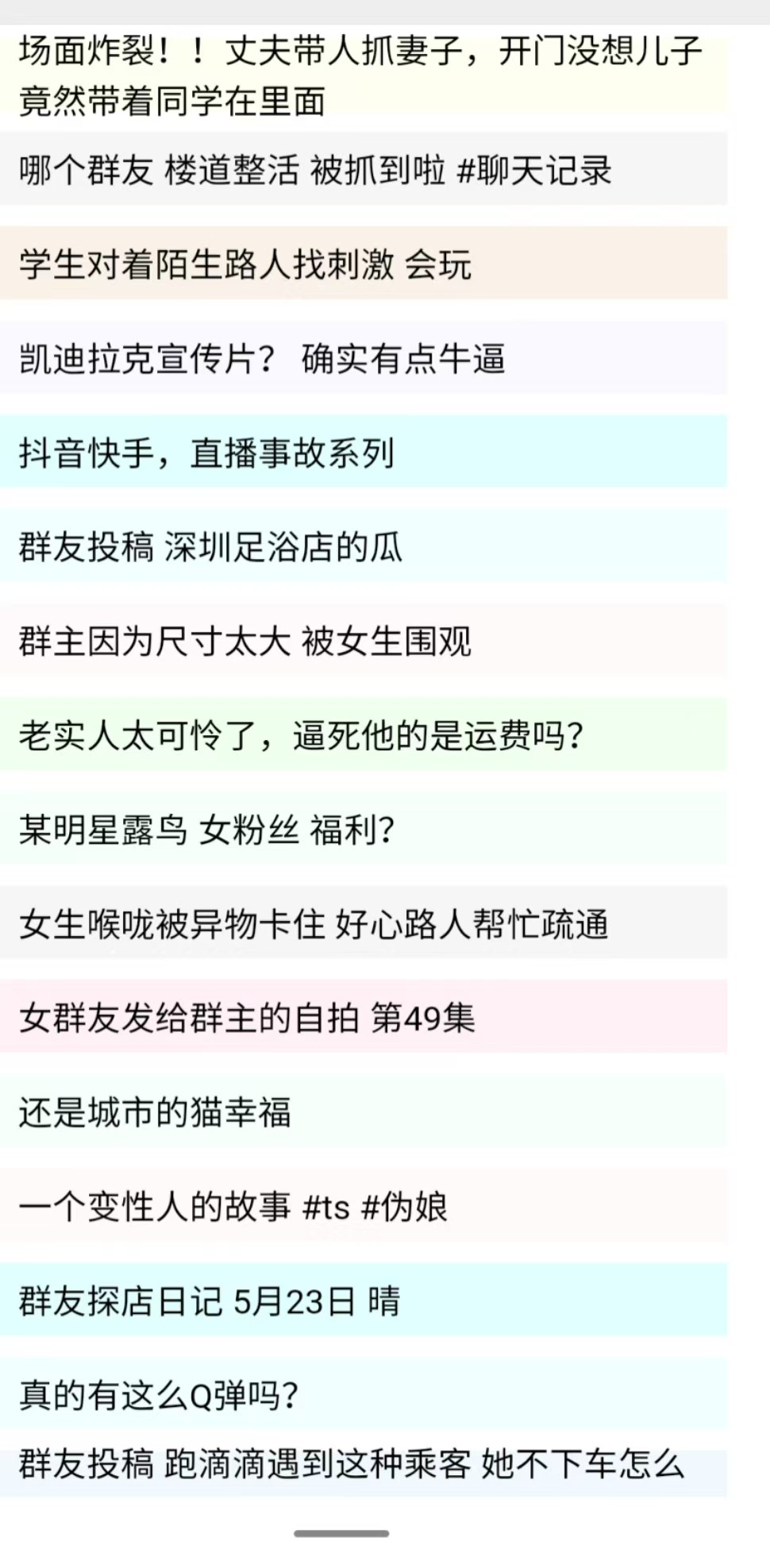Viewport: 770px width, 1568px height.
Task: Select the 群友投稿 深圳足浴店的瓜 row
Action: [210, 547]
